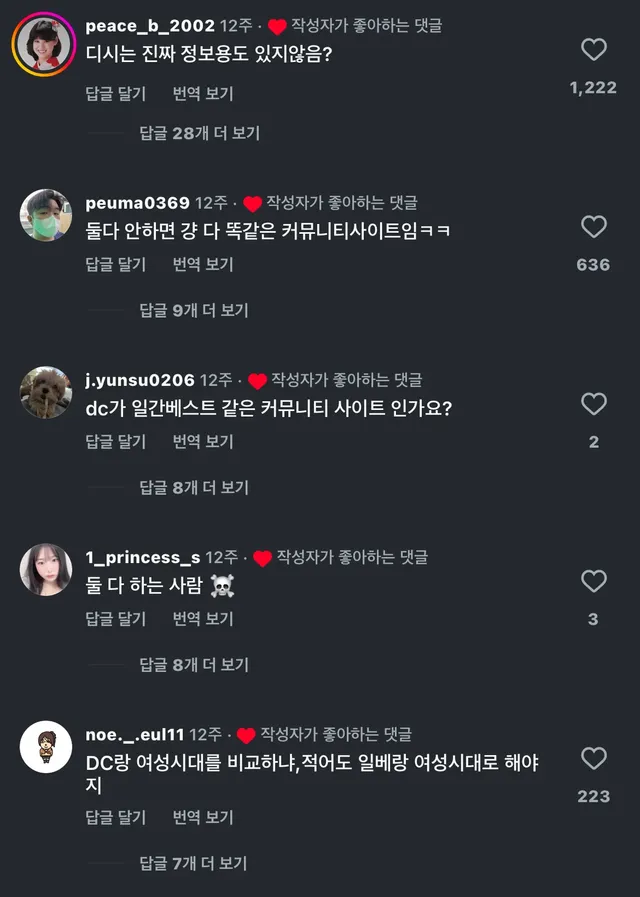Show 9 more replies under peuma0369
640x897 pixels.
coord(193,310)
